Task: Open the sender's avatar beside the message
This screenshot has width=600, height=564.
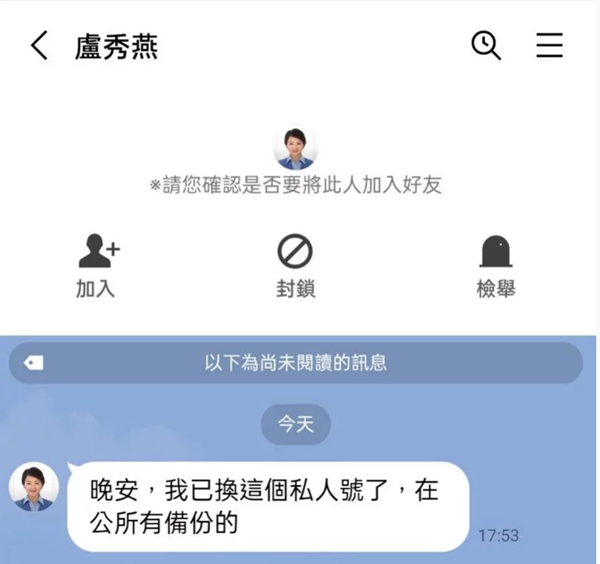Action: [33, 487]
